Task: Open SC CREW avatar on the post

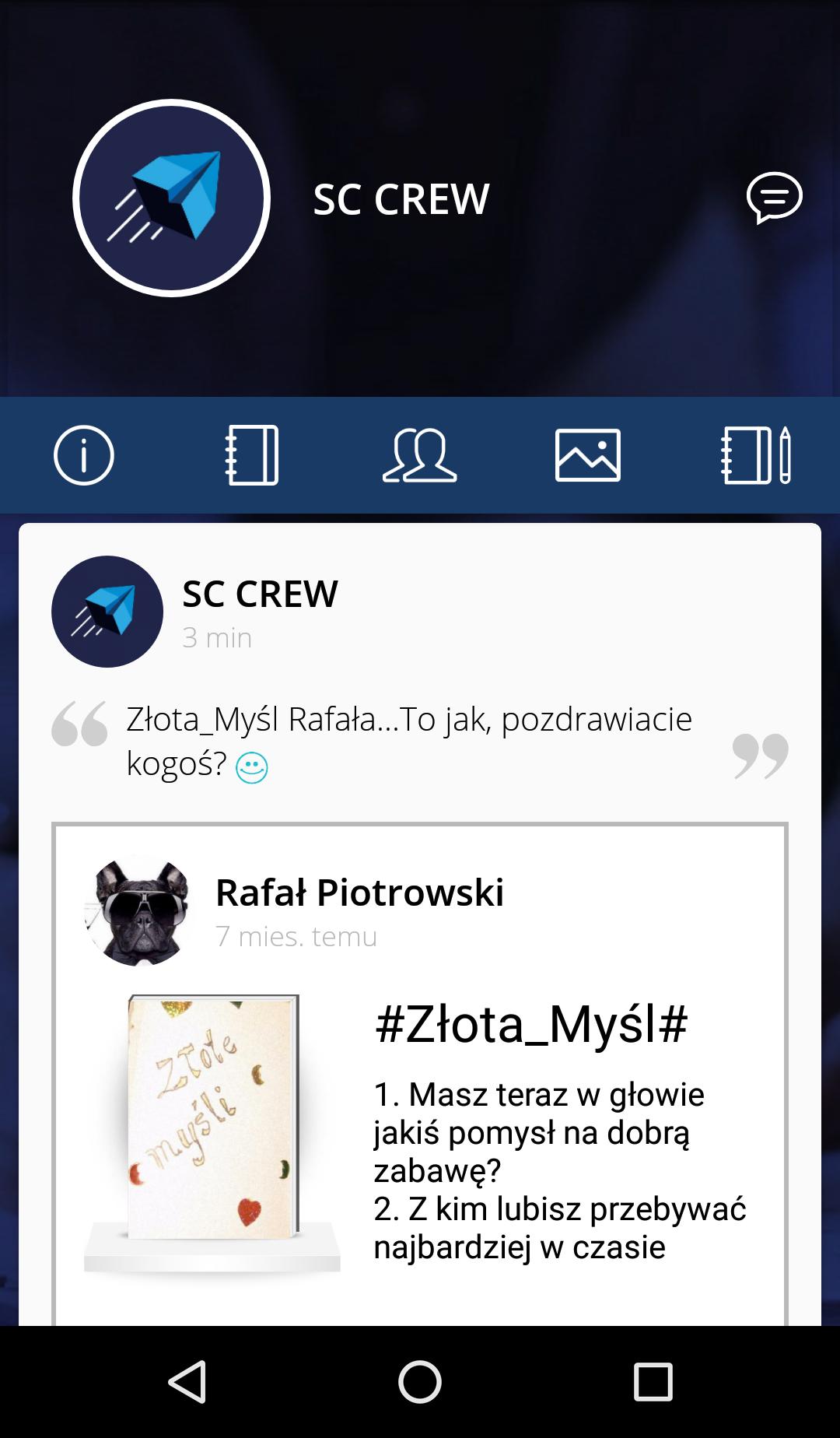Action: [107, 612]
